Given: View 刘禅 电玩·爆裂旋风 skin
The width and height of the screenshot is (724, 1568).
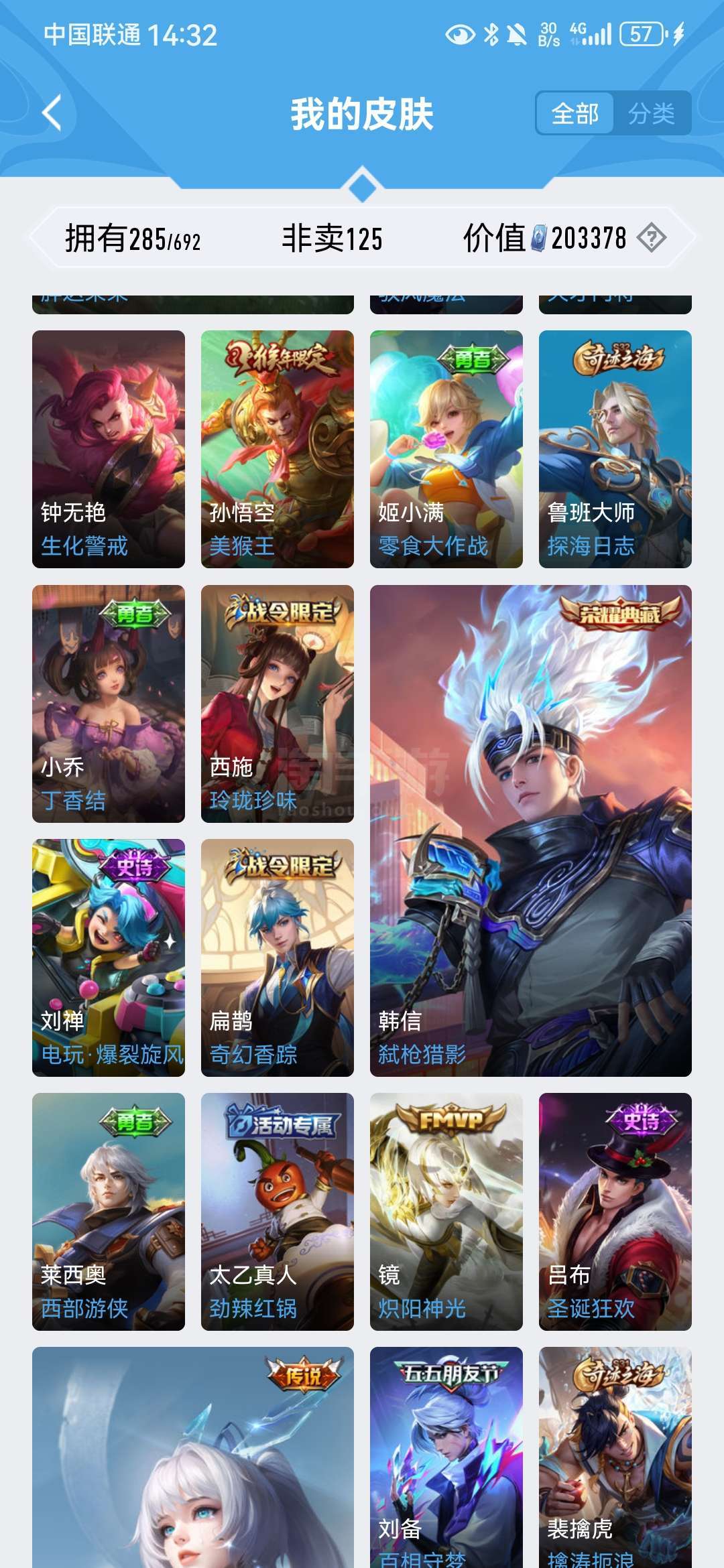Looking at the screenshot, I should pos(109,958).
